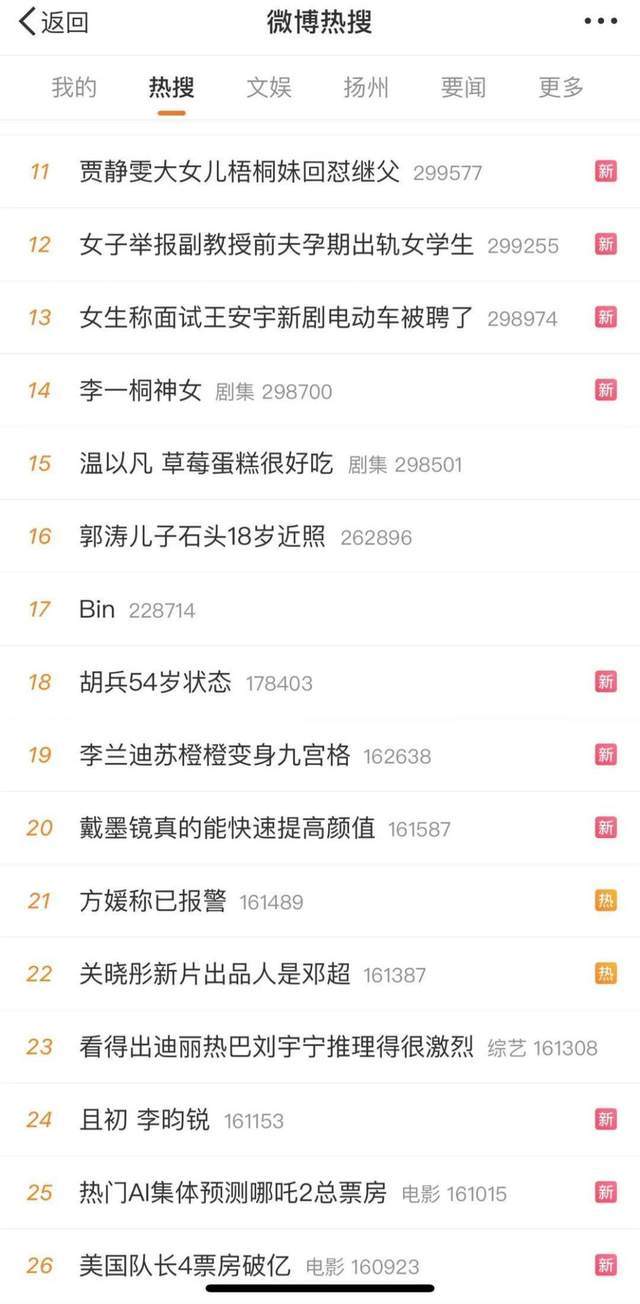
Task: Open the three-dot overflow menu
Action: (600, 21)
